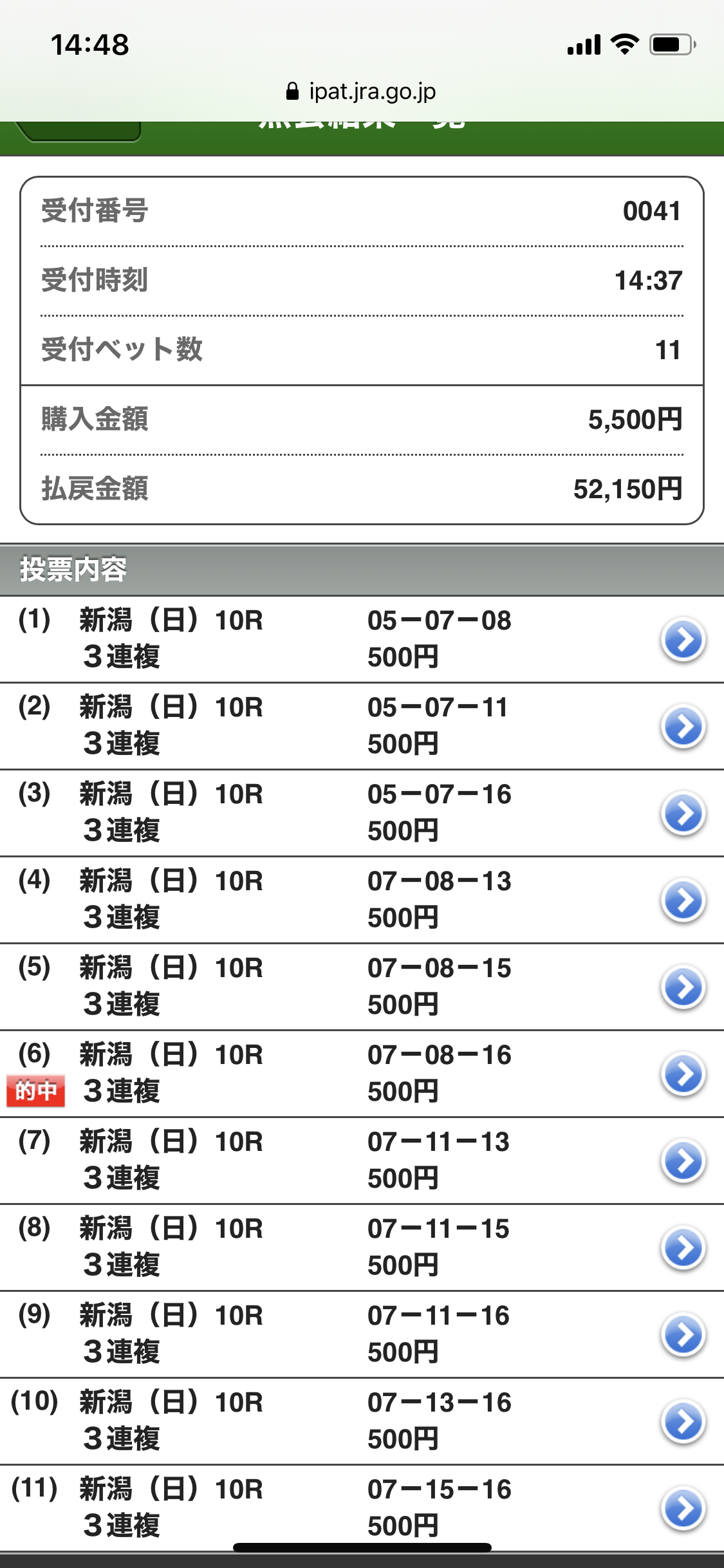This screenshot has width=724, height=1568.
Task: Tap the ipat.jra.go.jp address bar
Action: coord(362,91)
